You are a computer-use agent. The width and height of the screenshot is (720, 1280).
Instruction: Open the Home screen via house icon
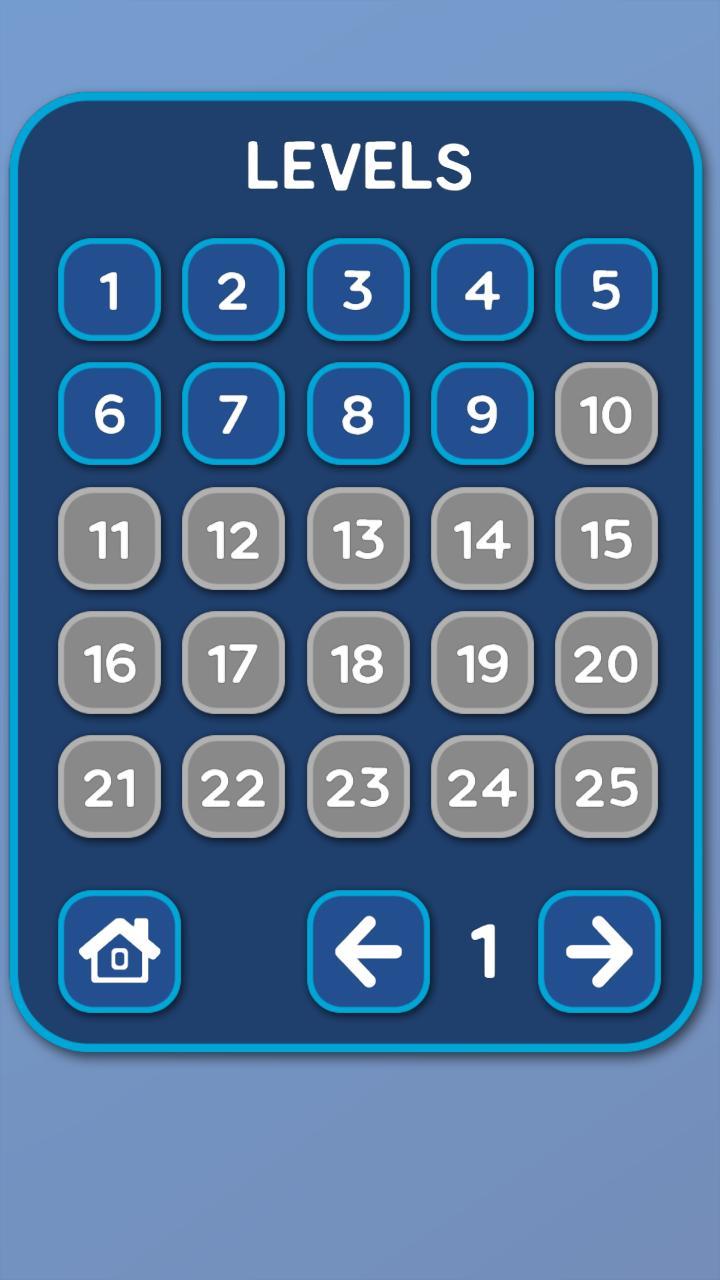[118, 951]
